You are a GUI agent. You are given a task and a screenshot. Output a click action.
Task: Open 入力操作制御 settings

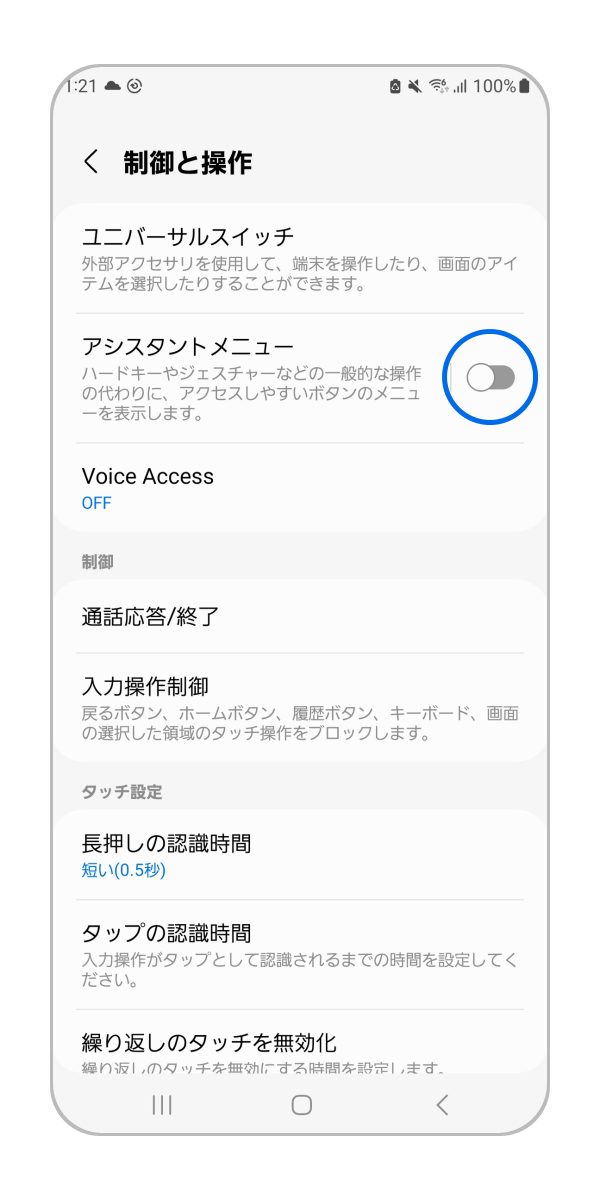point(300,709)
